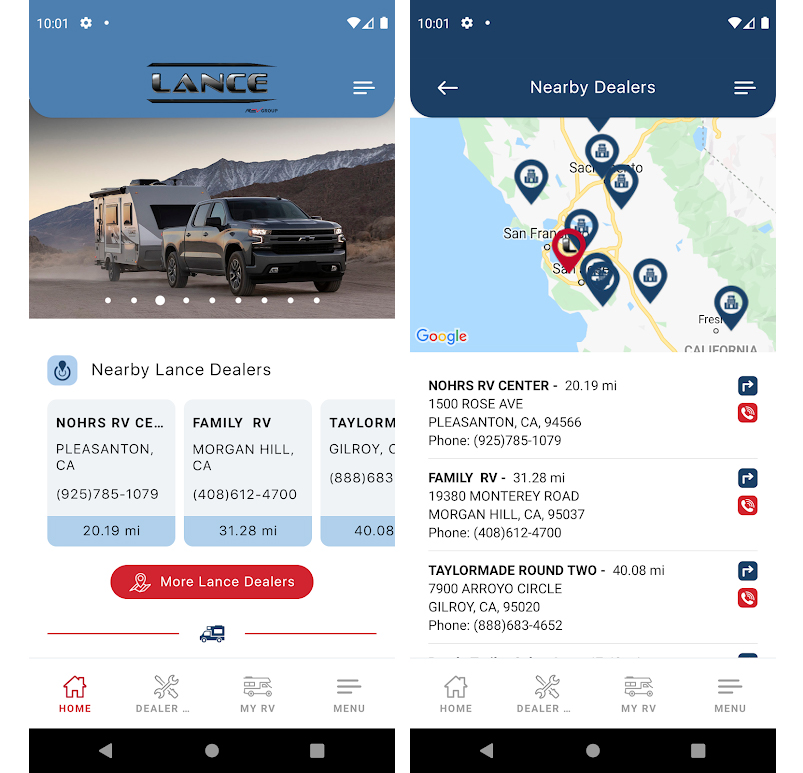This screenshot has height=773, width=803.
Task: Open the Family RV Morgan Hill card
Action: (x=247, y=472)
